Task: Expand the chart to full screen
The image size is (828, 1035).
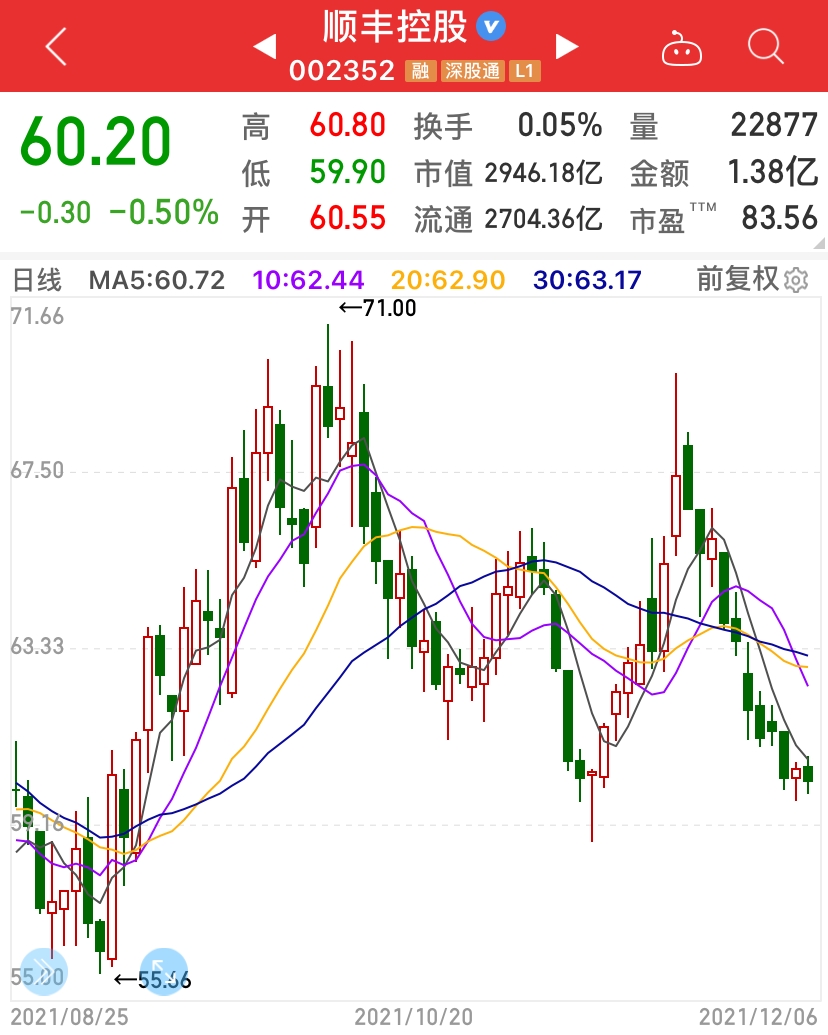Action: [164, 971]
